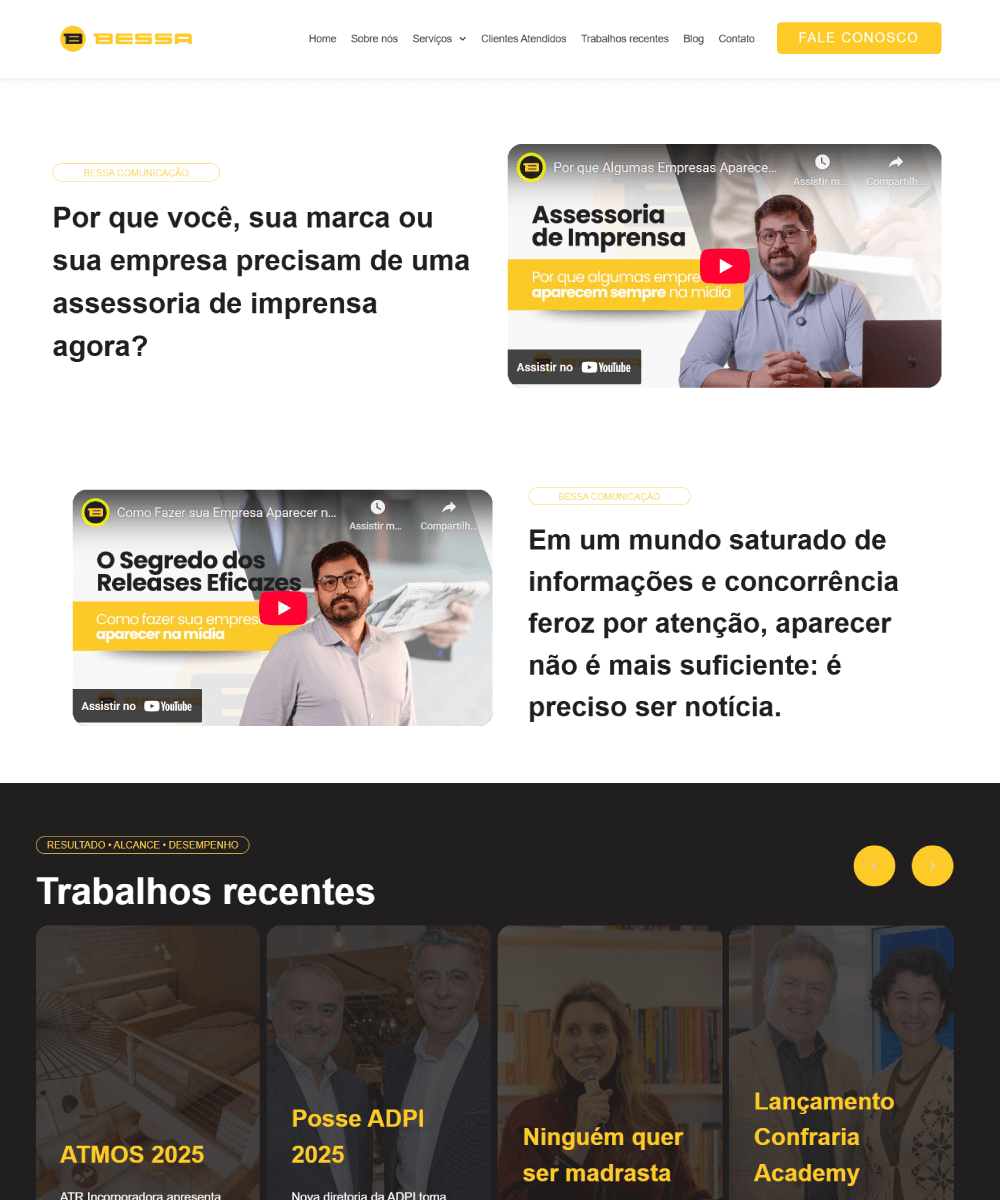
Task: Navigate to Clientes Atendidos
Action: click(x=523, y=38)
